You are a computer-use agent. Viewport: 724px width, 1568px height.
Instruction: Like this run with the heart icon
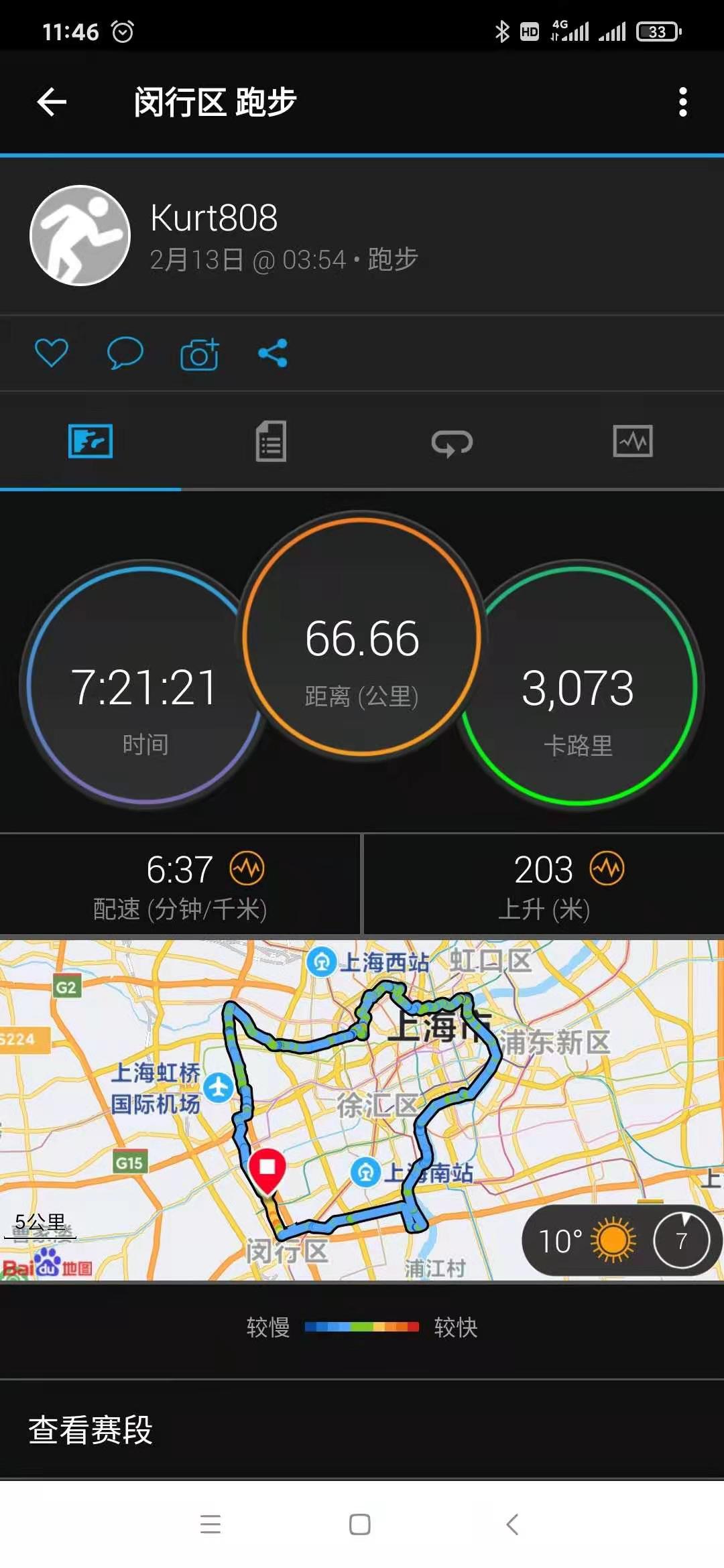pyautogui.click(x=52, y=353)
